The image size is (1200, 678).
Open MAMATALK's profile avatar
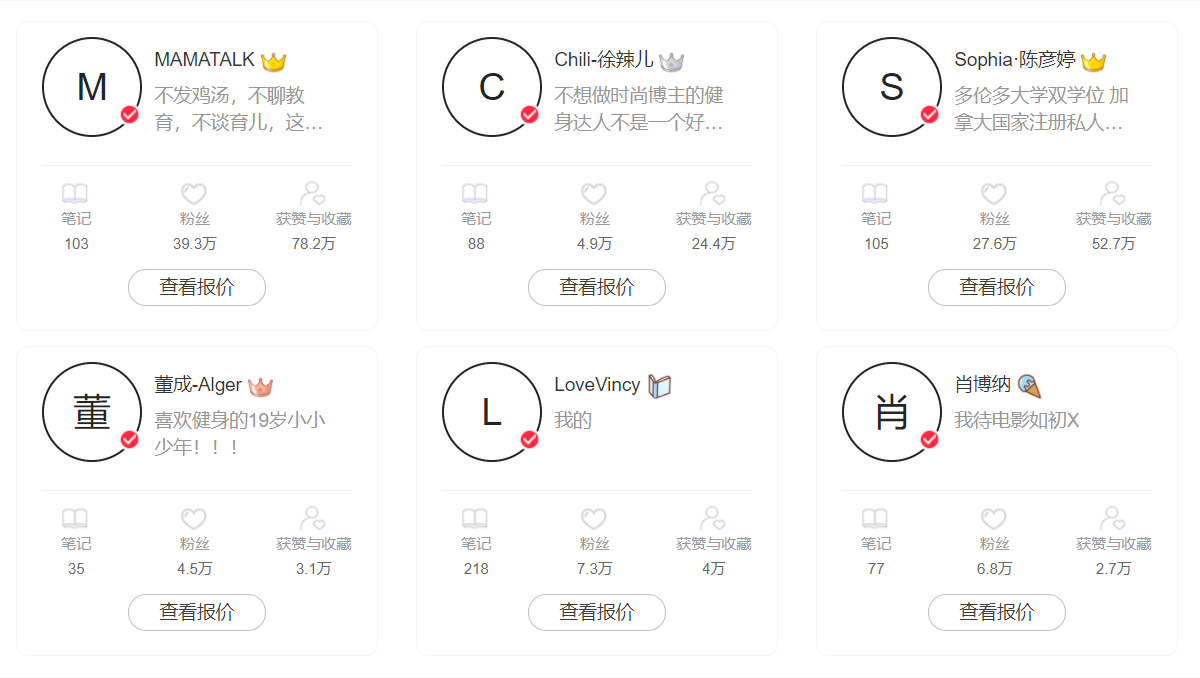click(92, 87)
